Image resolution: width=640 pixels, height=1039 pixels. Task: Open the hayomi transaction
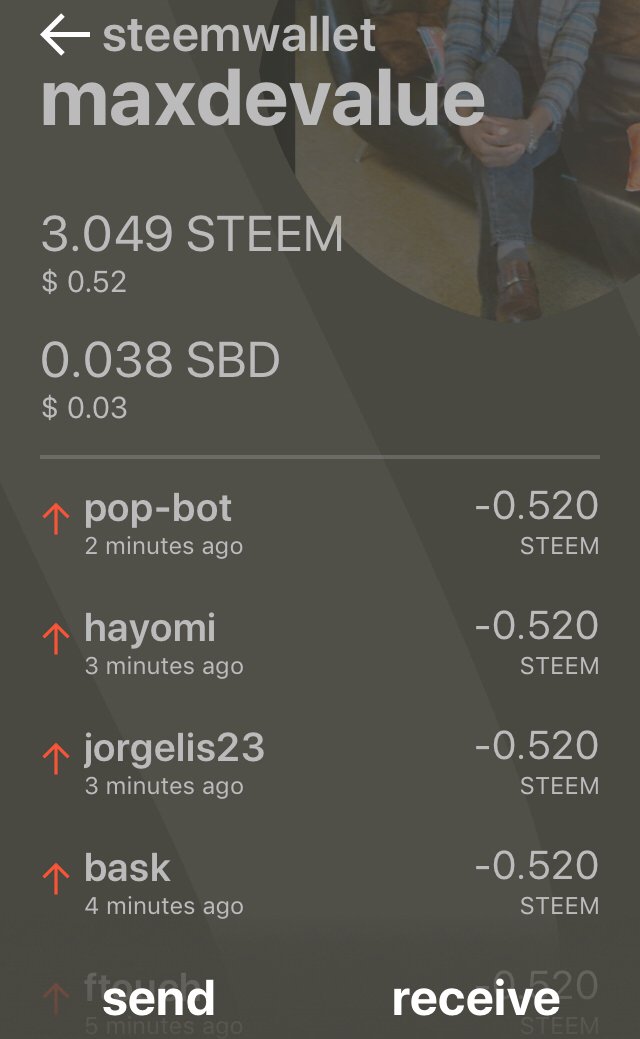coord(320,643)
